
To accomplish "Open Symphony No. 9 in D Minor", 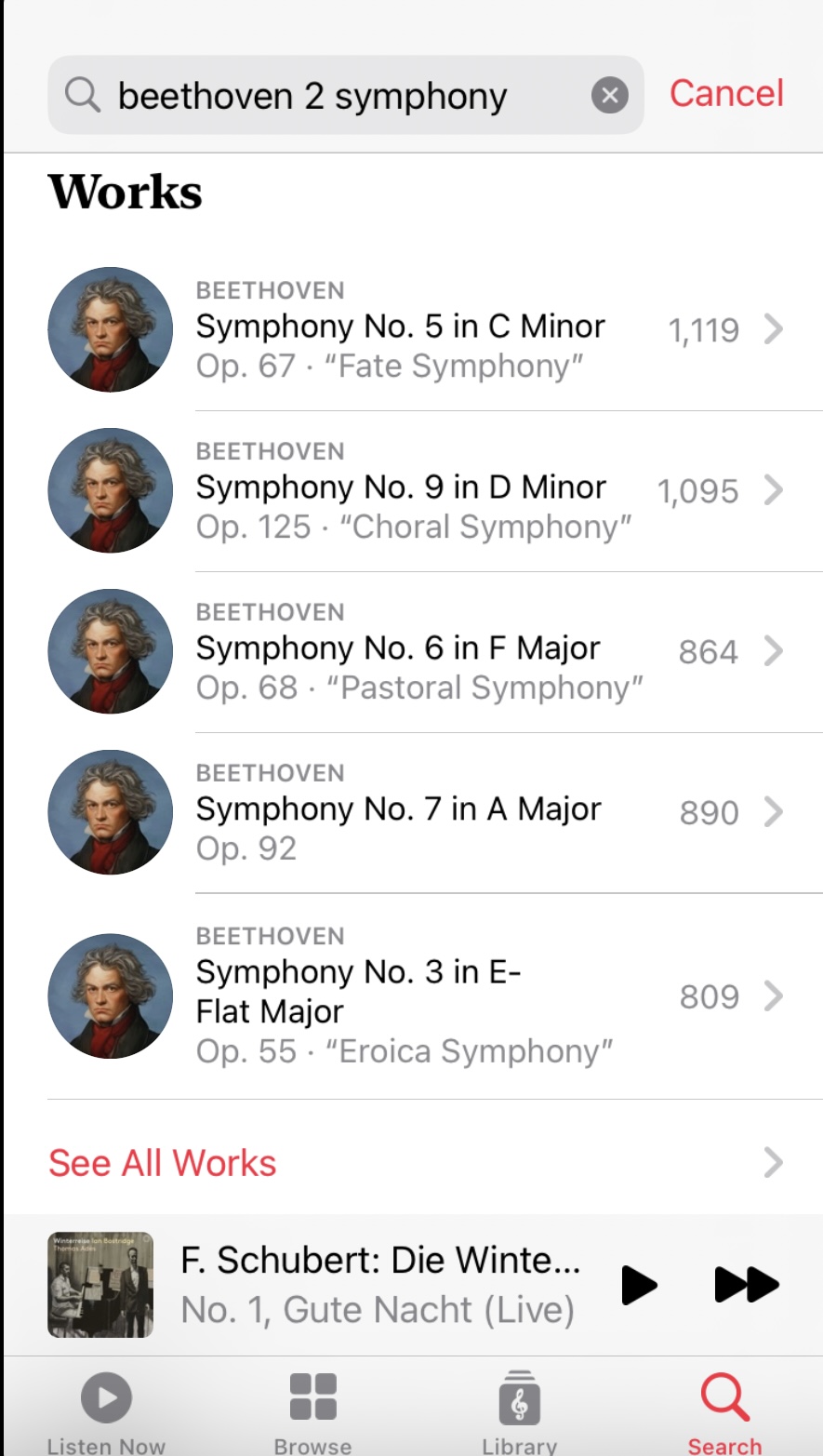I will (414, 490).
